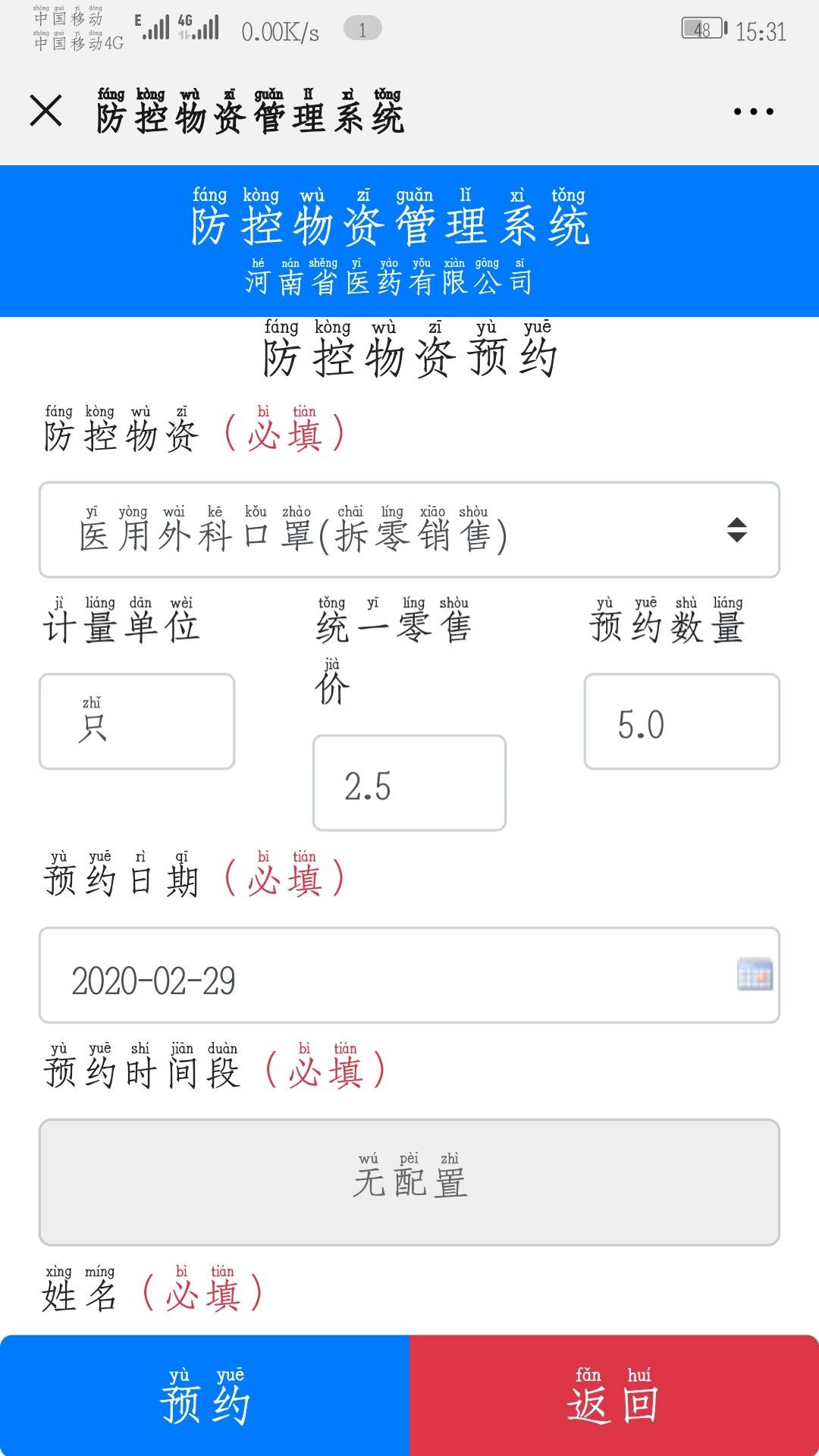Edit the 预约数量 field showing 5.0
Screen dimensions: 819x1456
point(682,721)
